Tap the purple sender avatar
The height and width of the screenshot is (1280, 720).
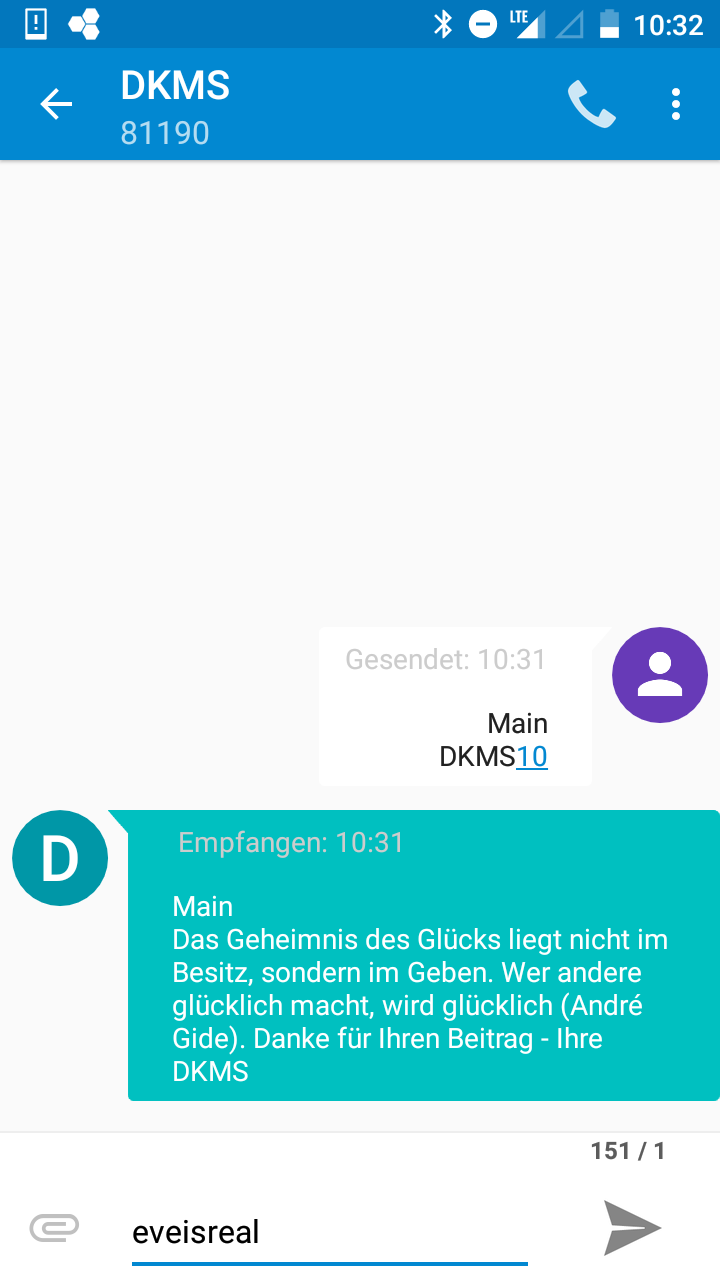coord(660,675)
